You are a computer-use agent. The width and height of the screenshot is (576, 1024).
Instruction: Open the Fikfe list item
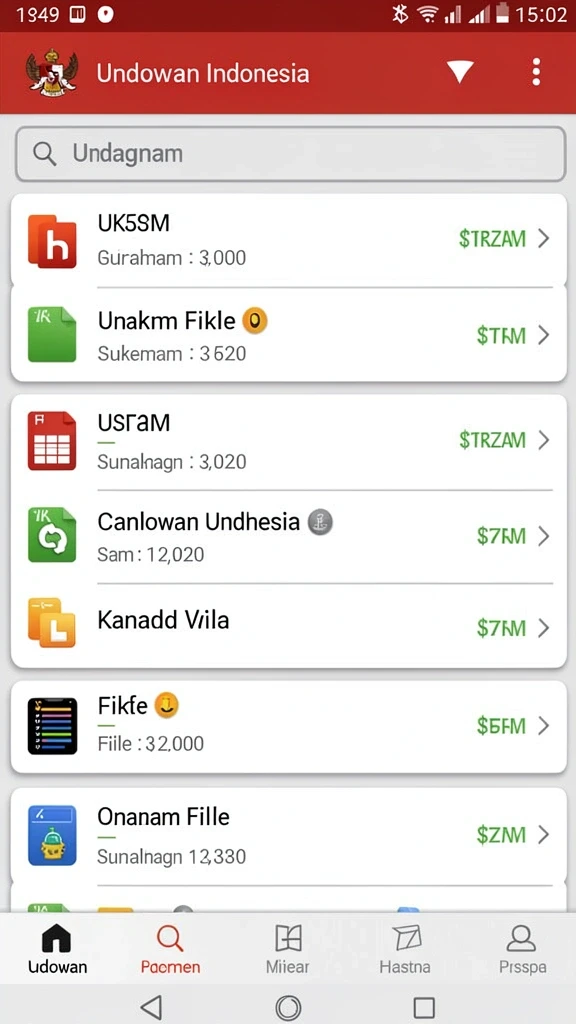pyautogui.click(x=289, y=726)
